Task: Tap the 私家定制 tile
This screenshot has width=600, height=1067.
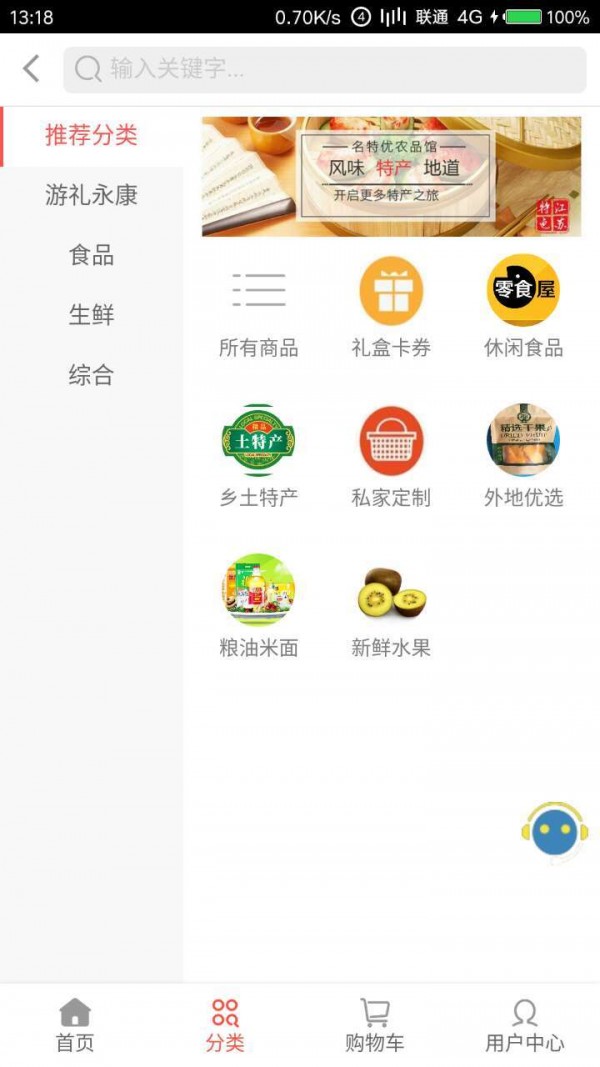Action: [391, 455]
